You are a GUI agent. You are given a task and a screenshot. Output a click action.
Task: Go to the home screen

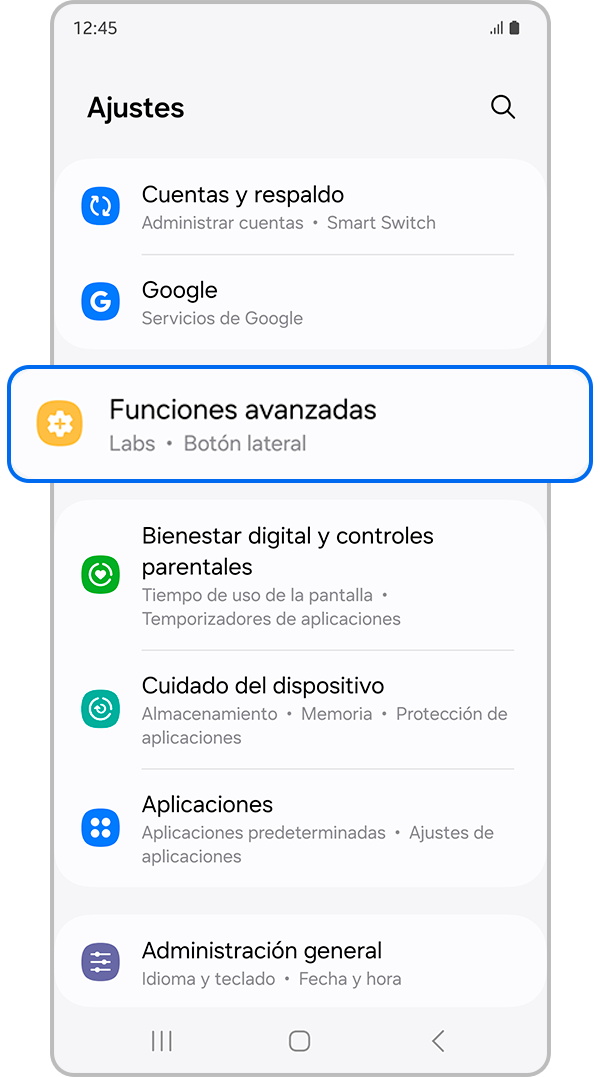pyautogui.click(x=299, y=1041)
